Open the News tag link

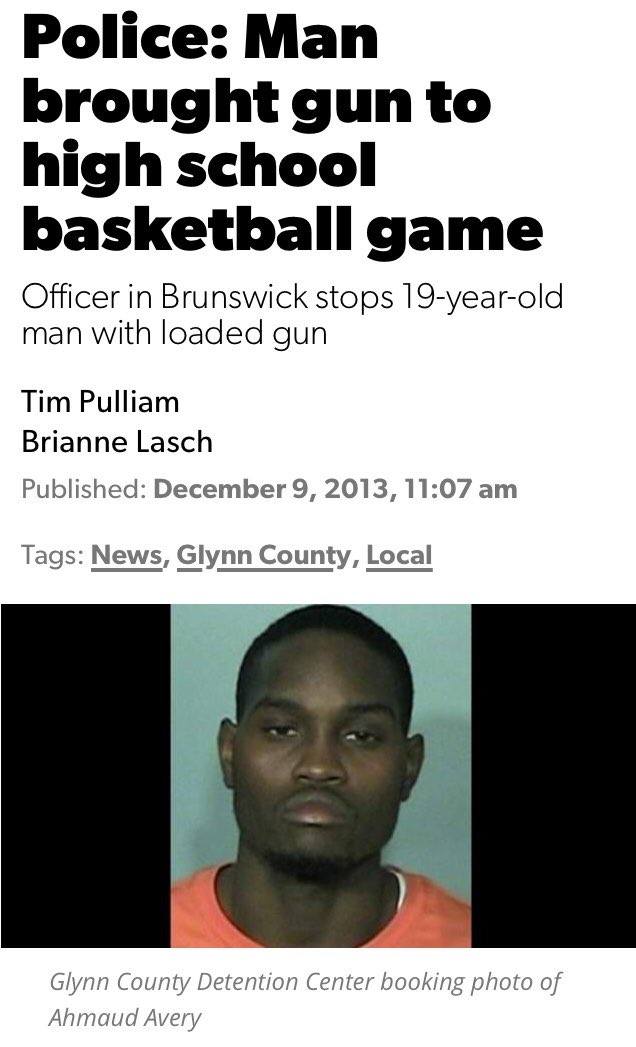click(x=127, y=556)
